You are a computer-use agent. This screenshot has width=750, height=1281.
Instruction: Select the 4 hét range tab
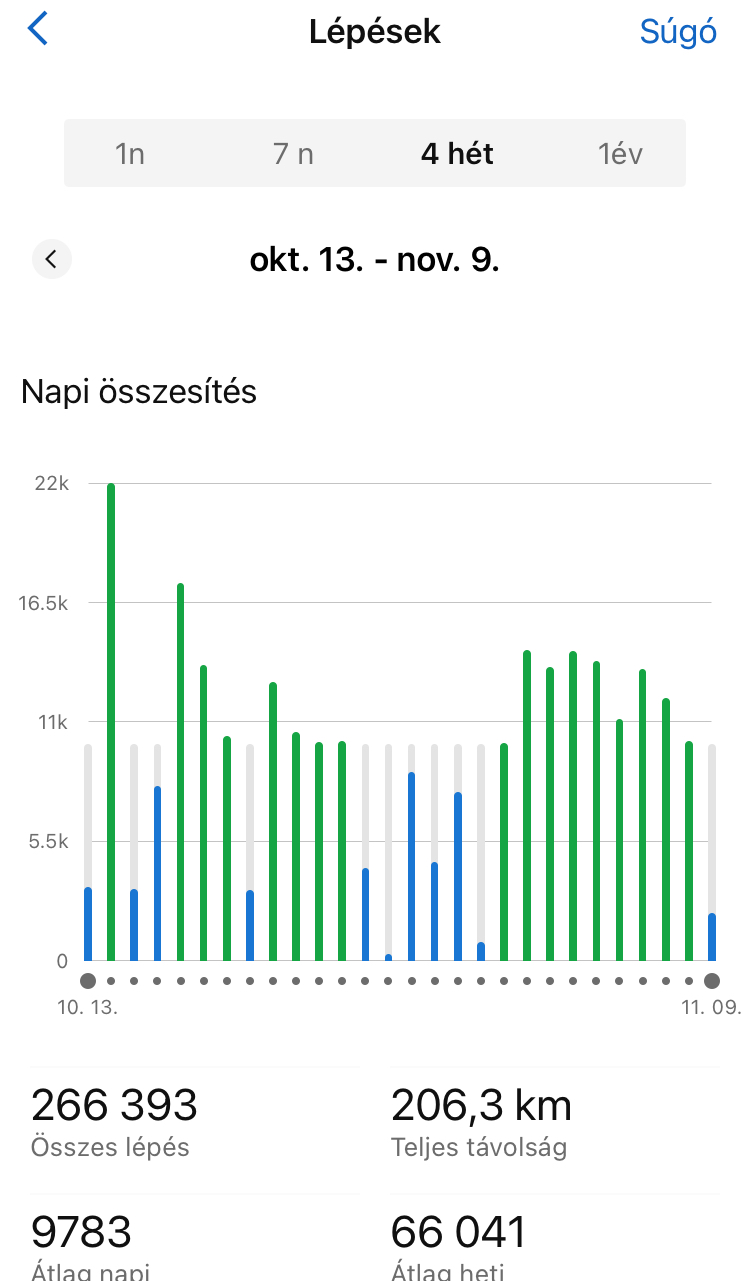(457, 154)
